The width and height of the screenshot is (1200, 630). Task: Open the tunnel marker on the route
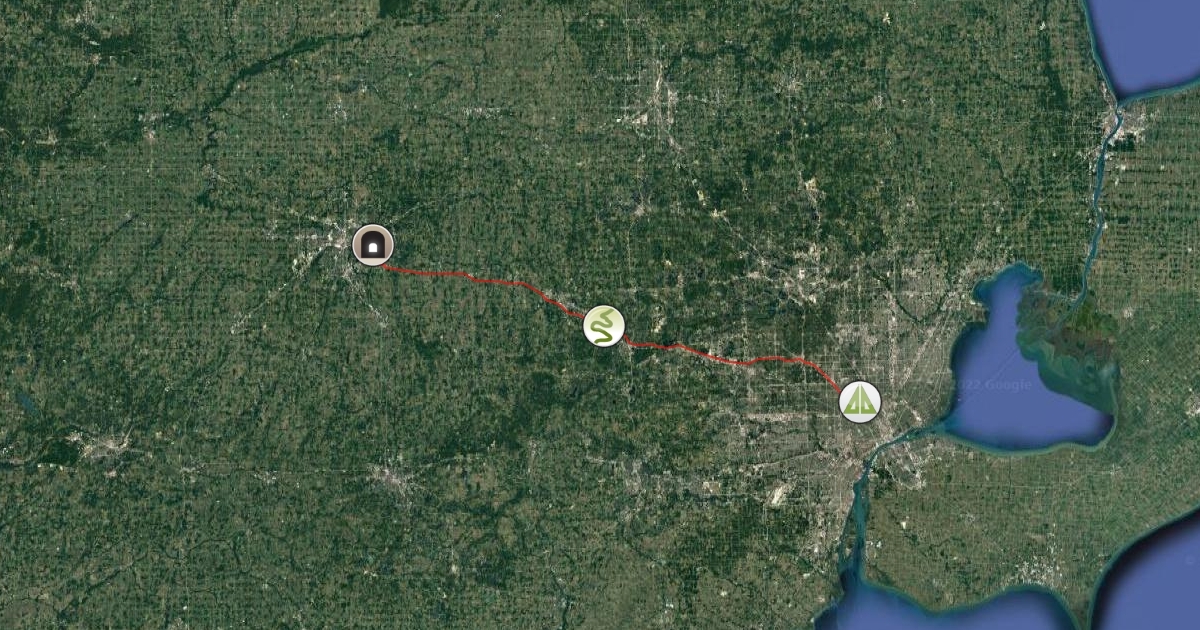(373, 245)
